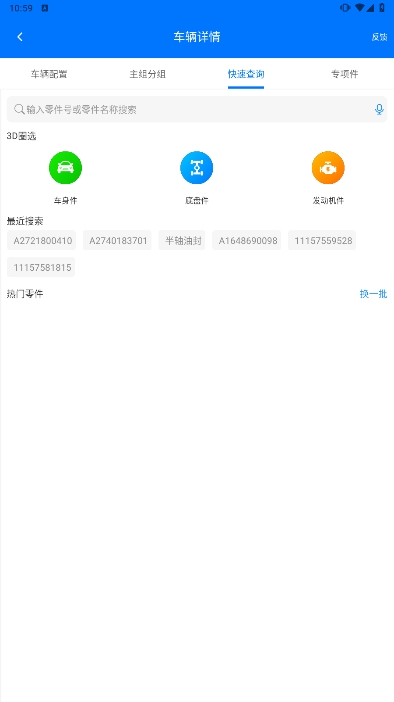Open 反馈 feedback in the header

(x=379, y=37)
